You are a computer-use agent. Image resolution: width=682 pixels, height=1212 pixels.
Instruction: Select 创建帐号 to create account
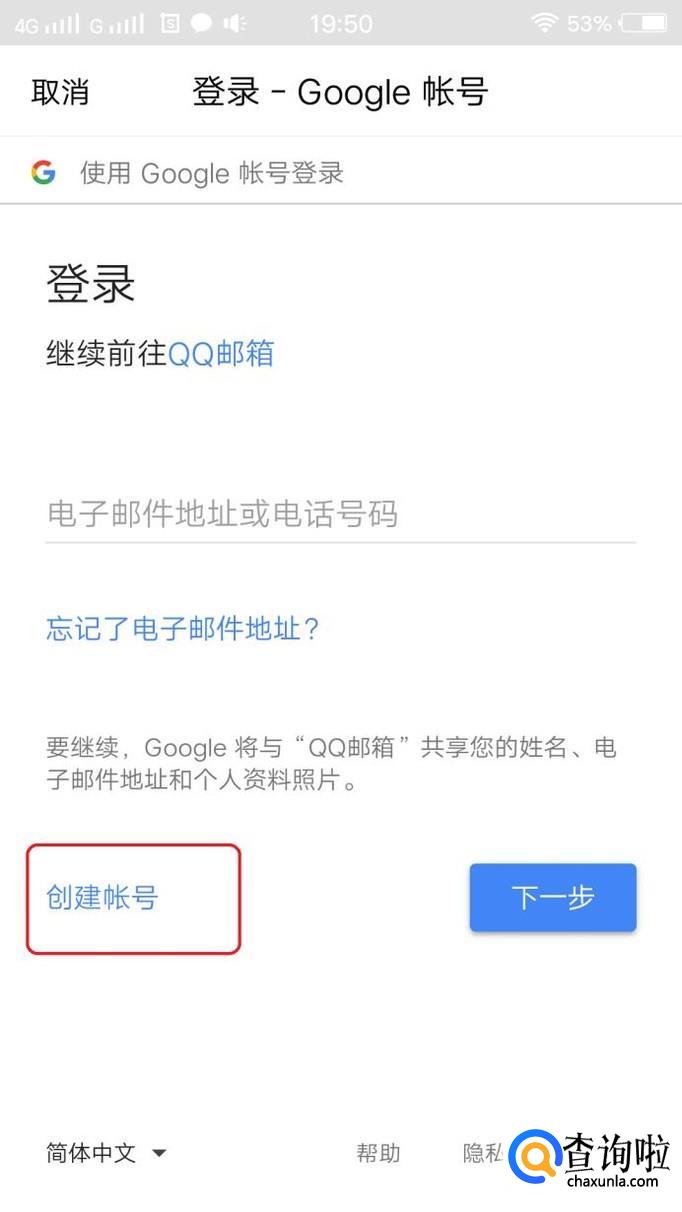pyautogui.click(x=102, y=897)
